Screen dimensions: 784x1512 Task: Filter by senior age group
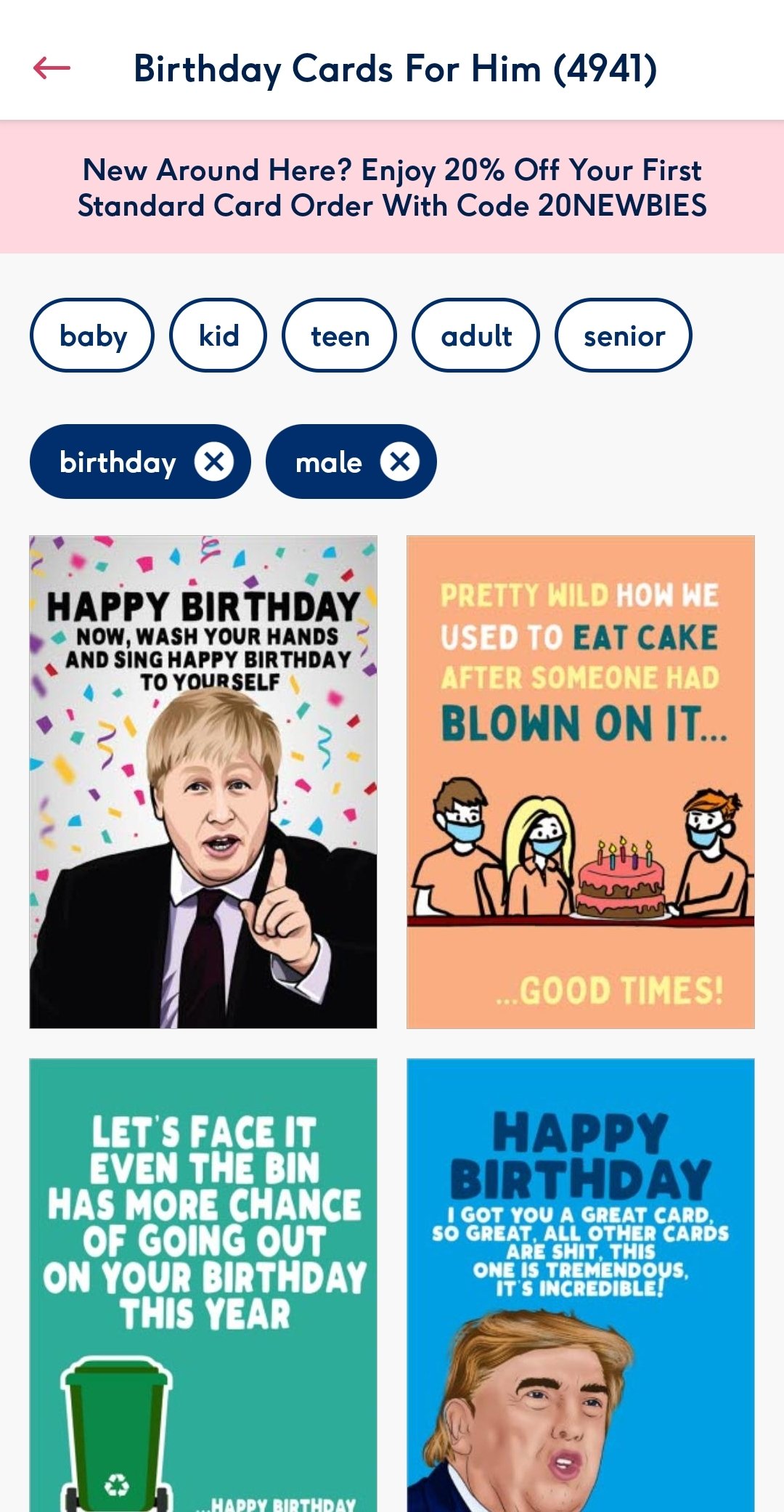tap(623, 336)
